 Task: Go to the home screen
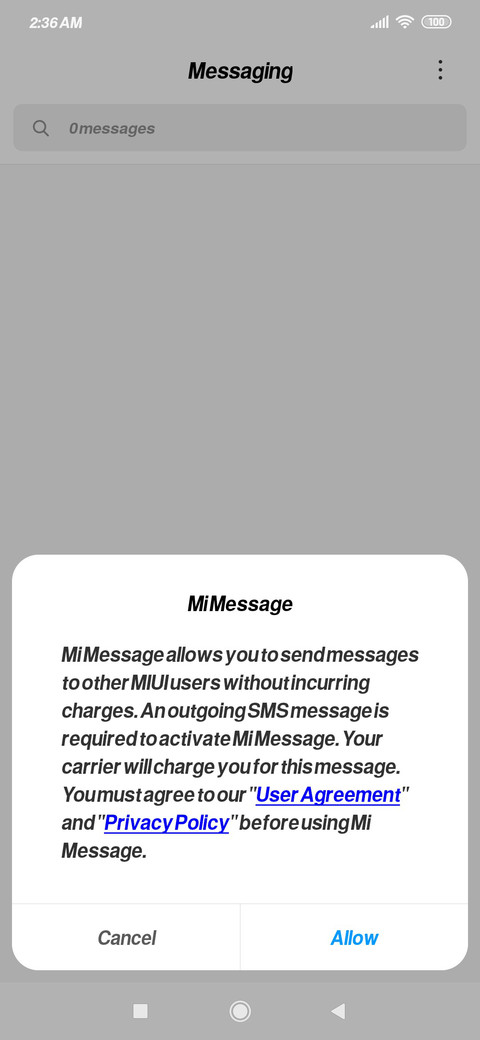240,1011
